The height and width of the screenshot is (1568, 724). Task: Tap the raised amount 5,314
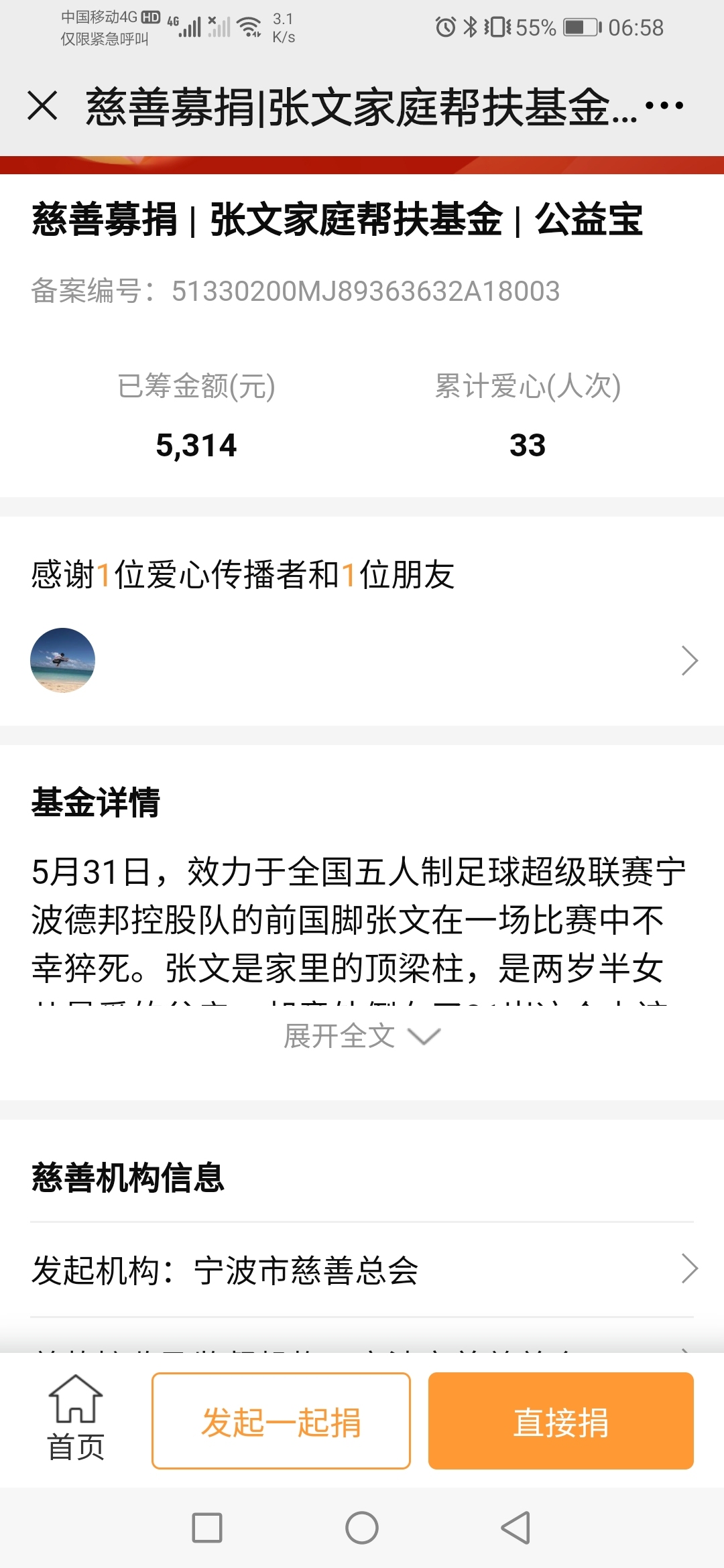click(197, 446)
